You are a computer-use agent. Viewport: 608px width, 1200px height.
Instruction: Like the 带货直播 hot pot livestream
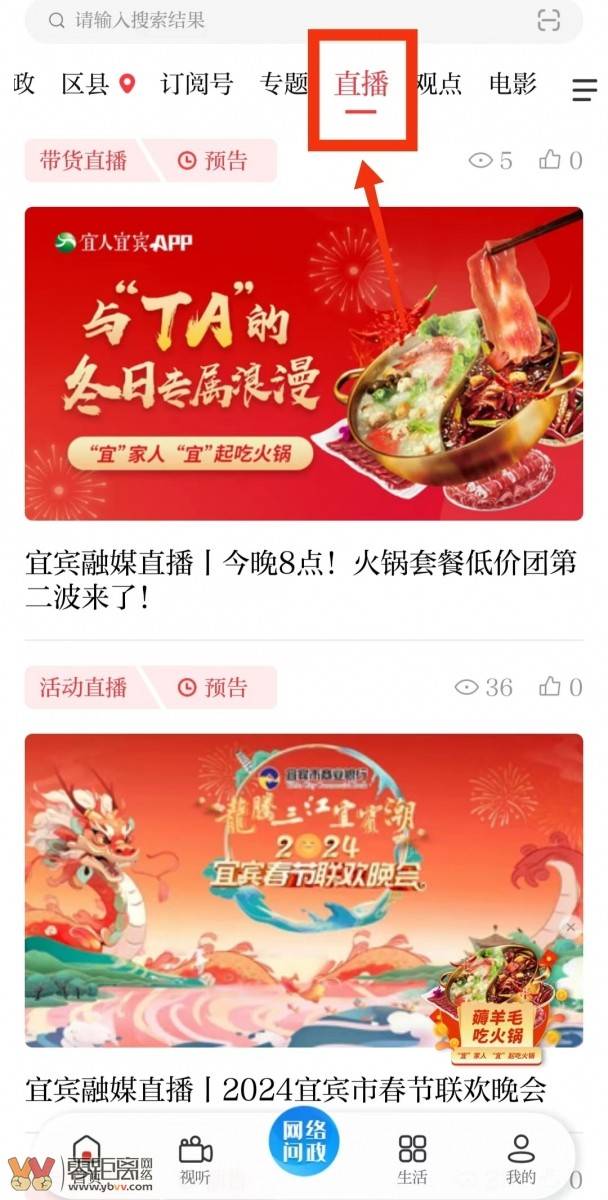pyautogui.click(x=560, y=160)
